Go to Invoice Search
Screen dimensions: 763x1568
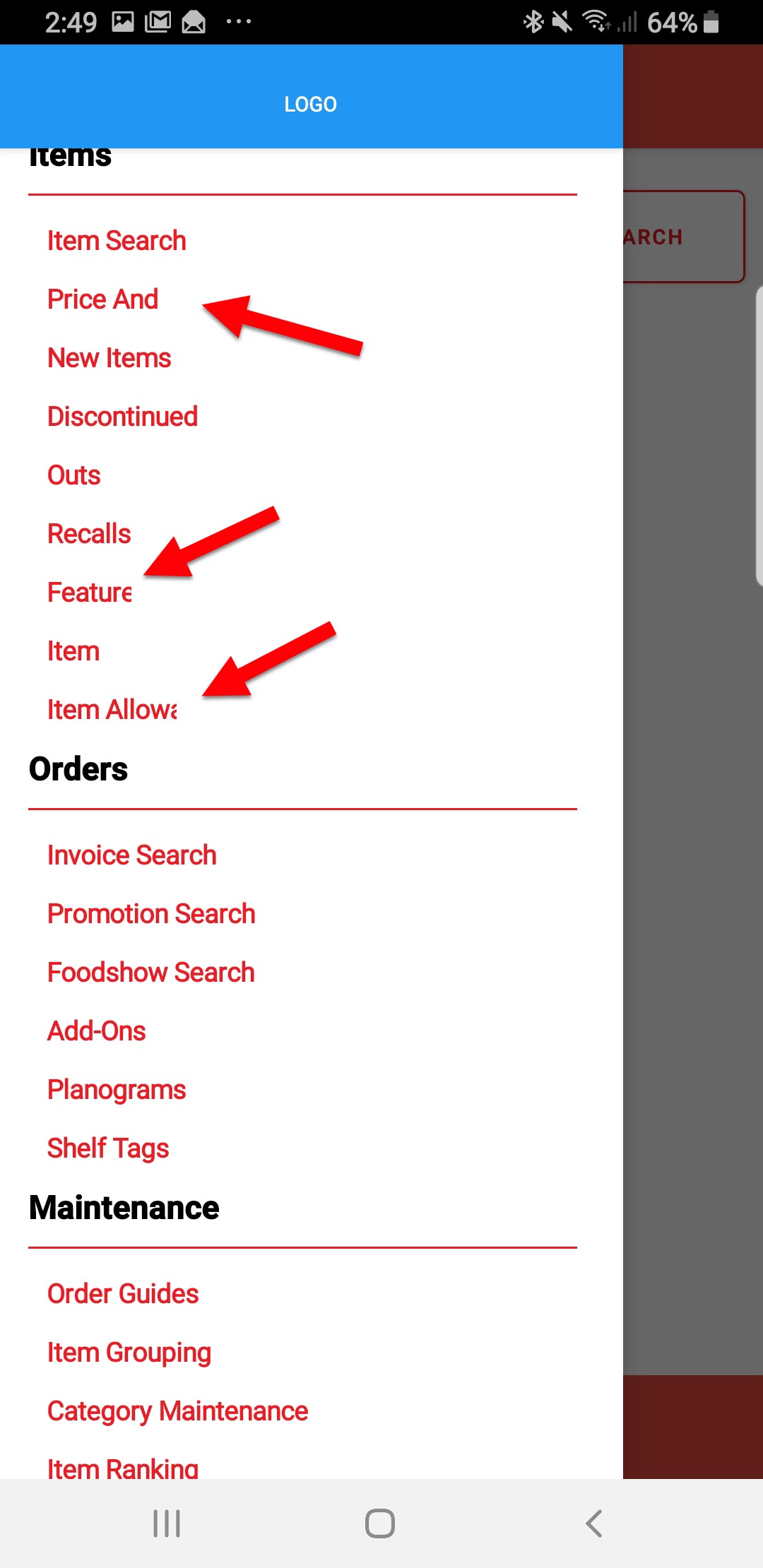[x=131, y=855]
